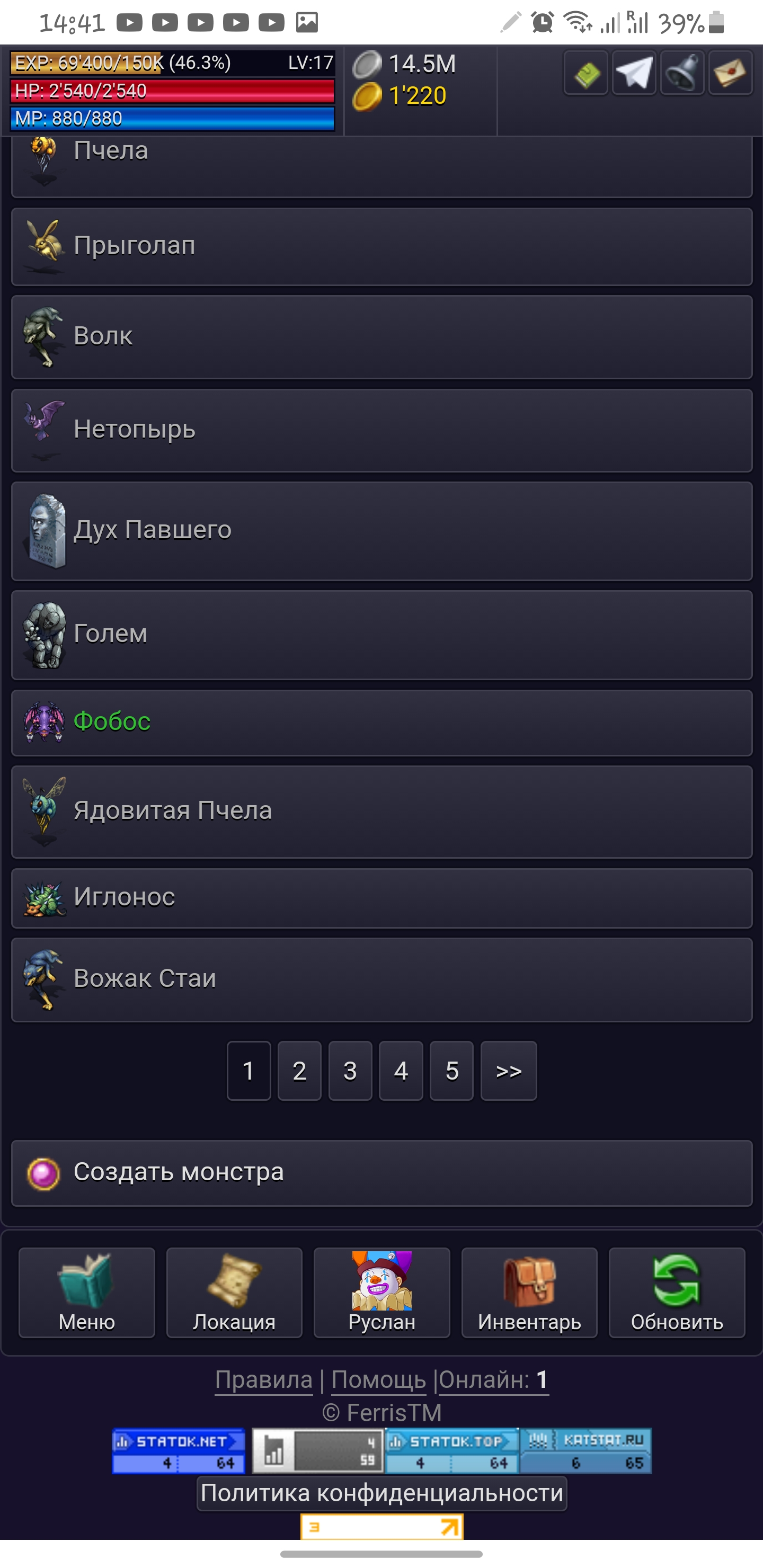Viewport: 763px width, 1568px height.
Task: Open the Меню tab
Action: tap(86, 1292)
